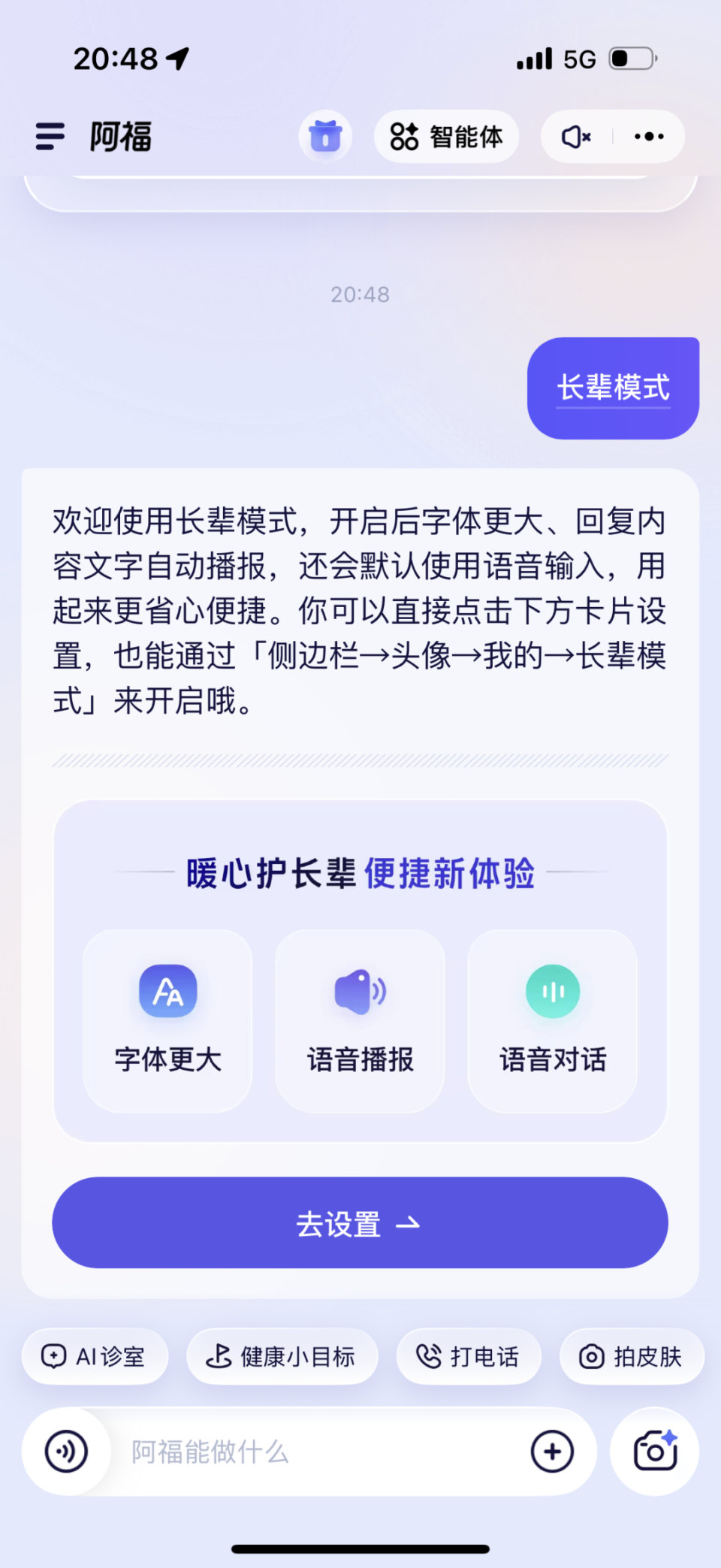The width and height of the screenshot is (721, 1568).
Task: Select the 字体更大 larger font card icon
Action: click(167, 991)
